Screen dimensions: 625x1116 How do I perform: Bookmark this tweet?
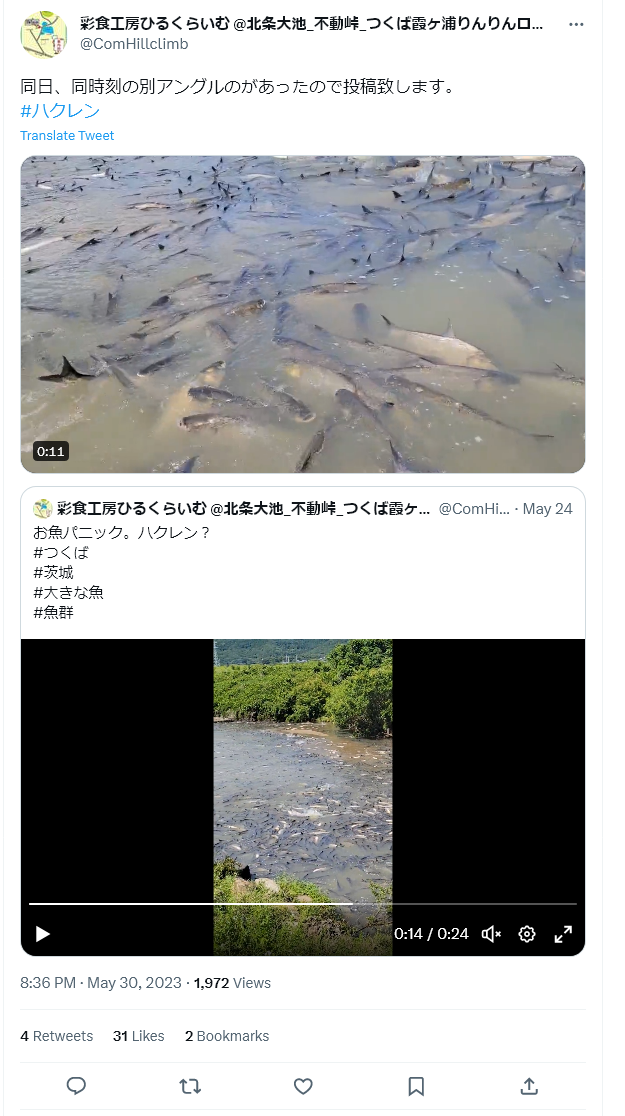(x=416, y=1086)
